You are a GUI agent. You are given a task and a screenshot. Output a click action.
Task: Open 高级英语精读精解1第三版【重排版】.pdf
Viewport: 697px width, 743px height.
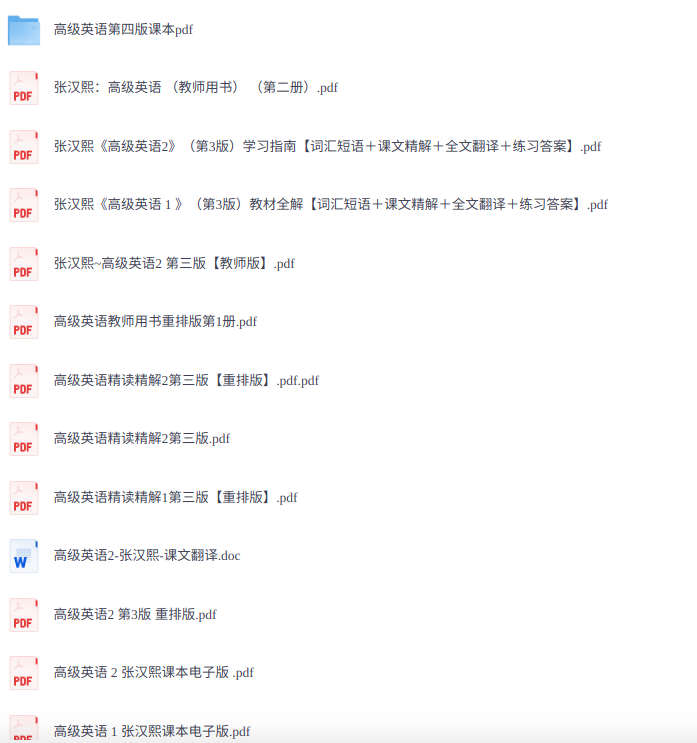pyautogui.click(x=175, y=498)
